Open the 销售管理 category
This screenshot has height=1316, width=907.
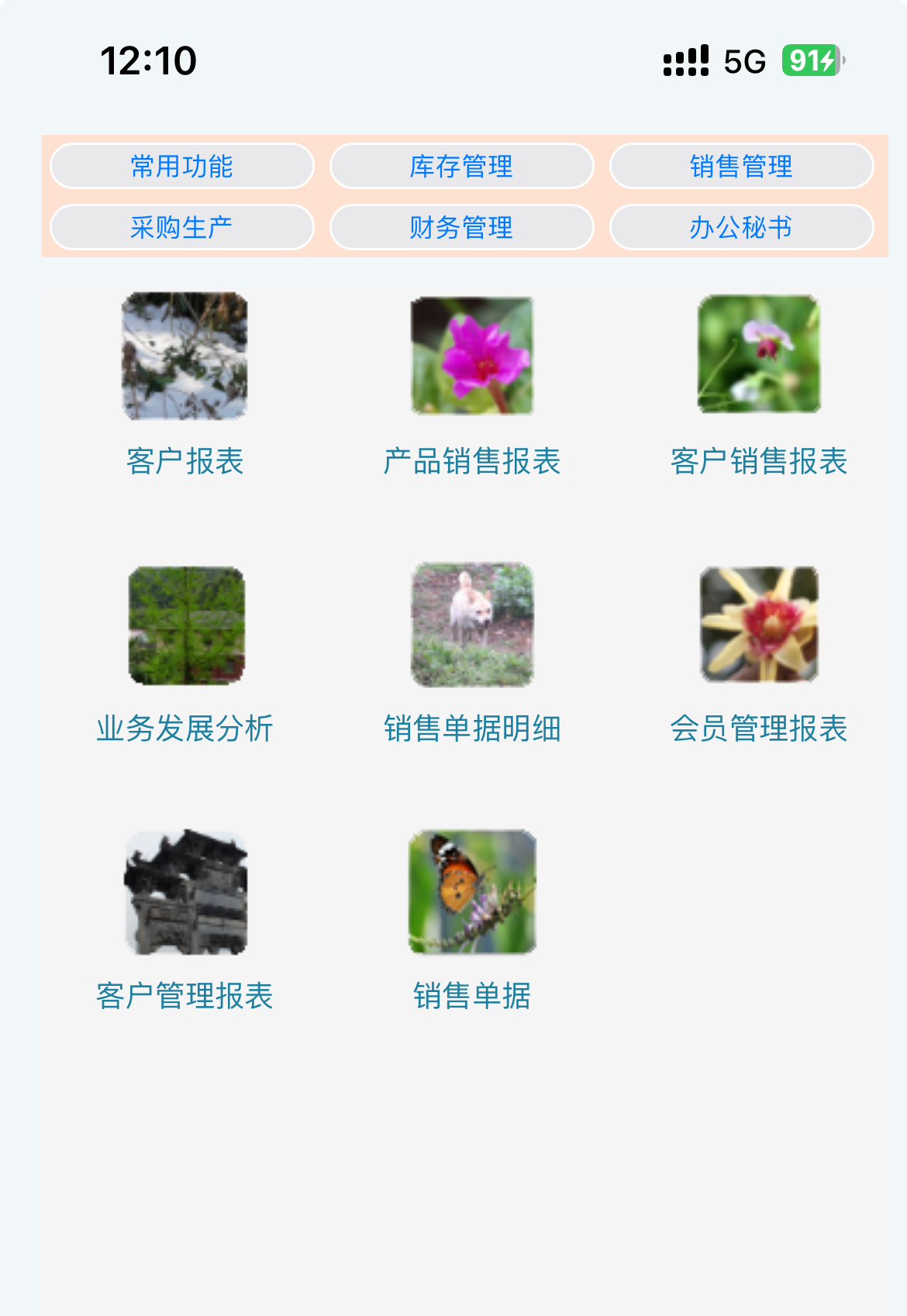pyautogui.click(x=741, y=166)
